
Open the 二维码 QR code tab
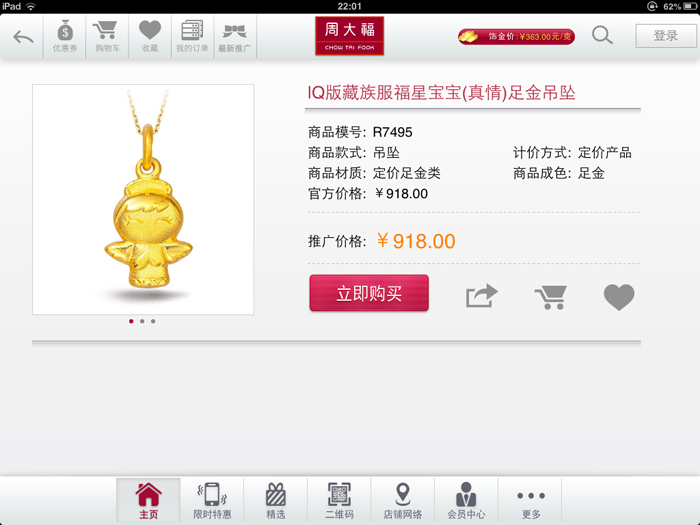339,500
